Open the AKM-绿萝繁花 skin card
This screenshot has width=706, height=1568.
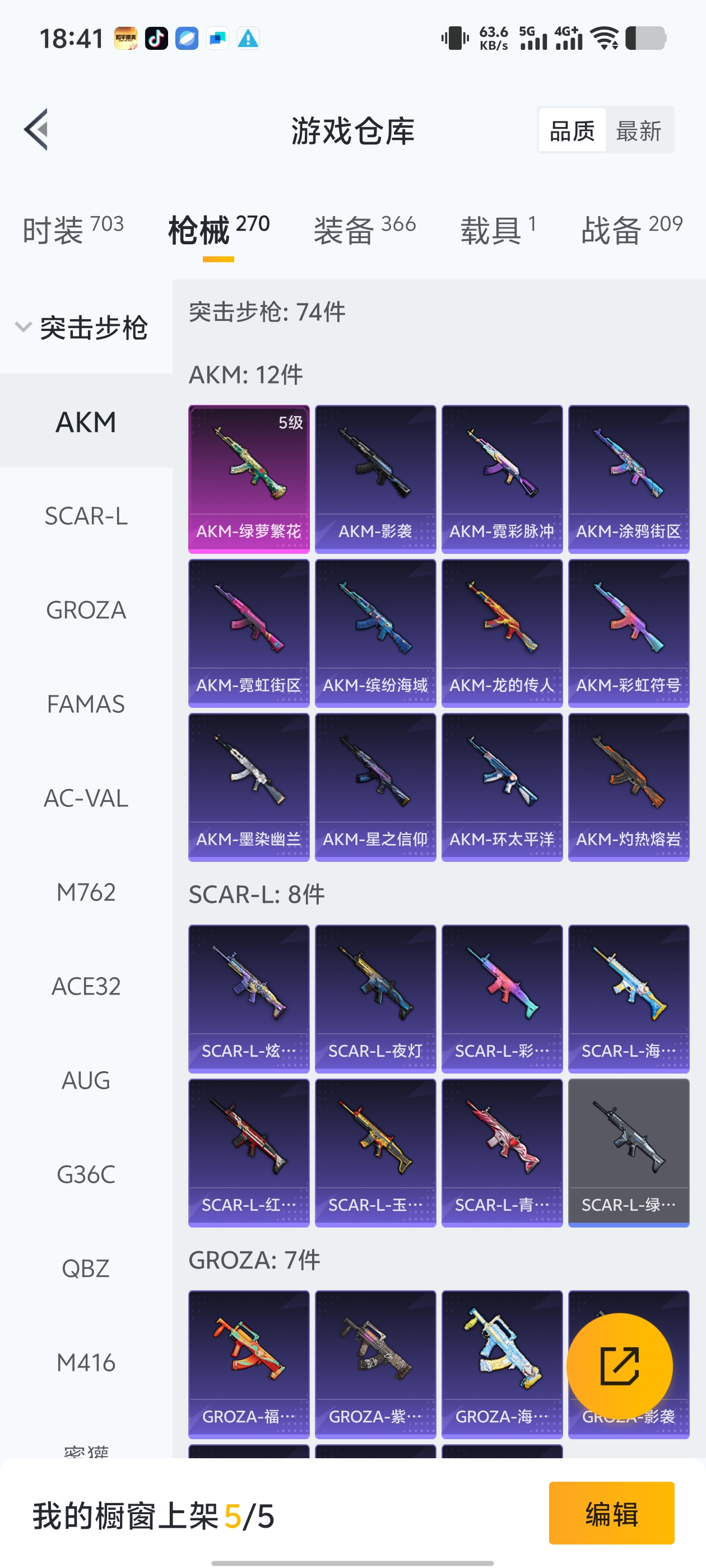pos(249,478)
